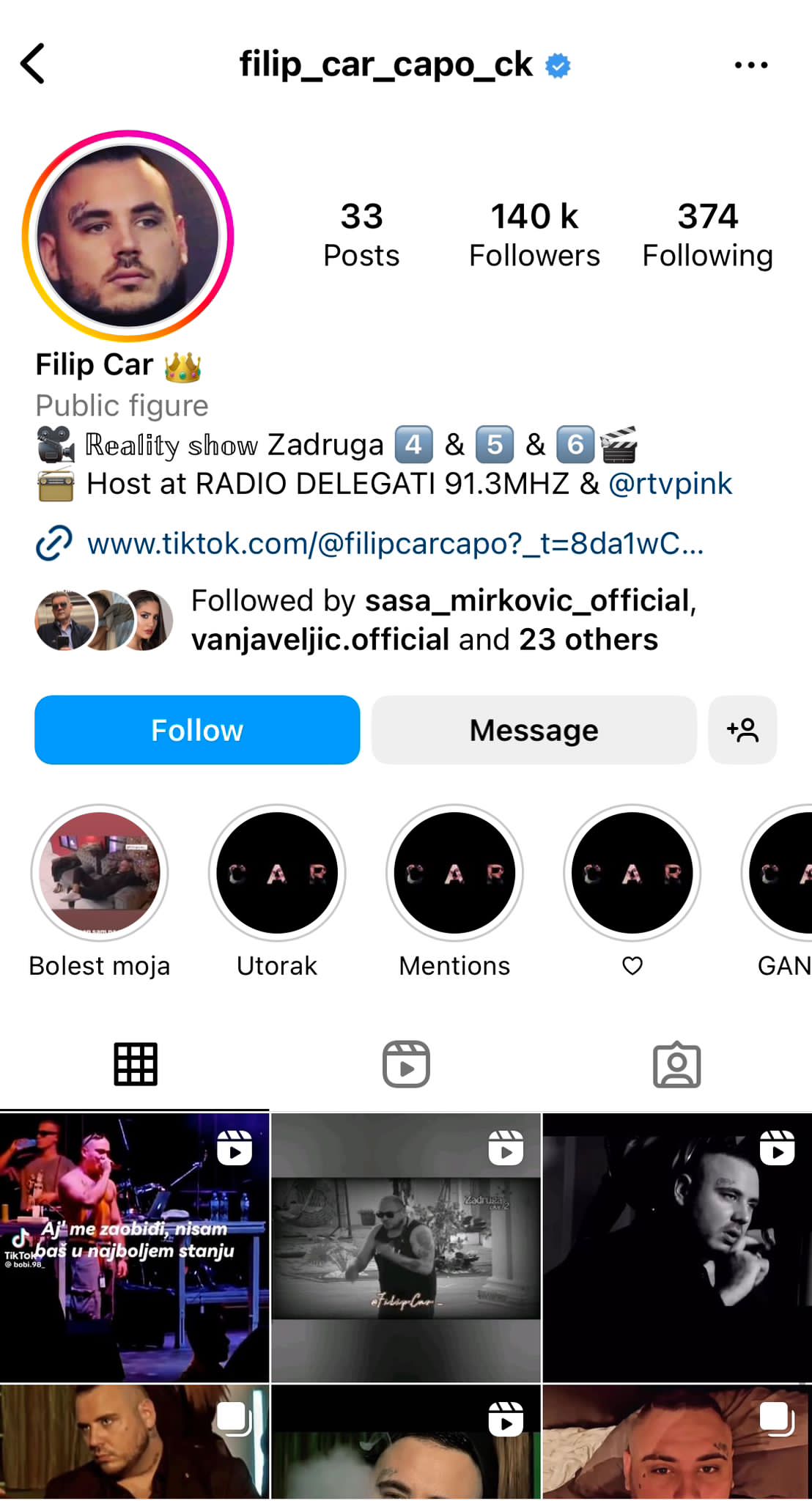The width and height of the screenshot is (812, 1501).
Task: Open the @rtvpink mention link
Action: (670, 484)
